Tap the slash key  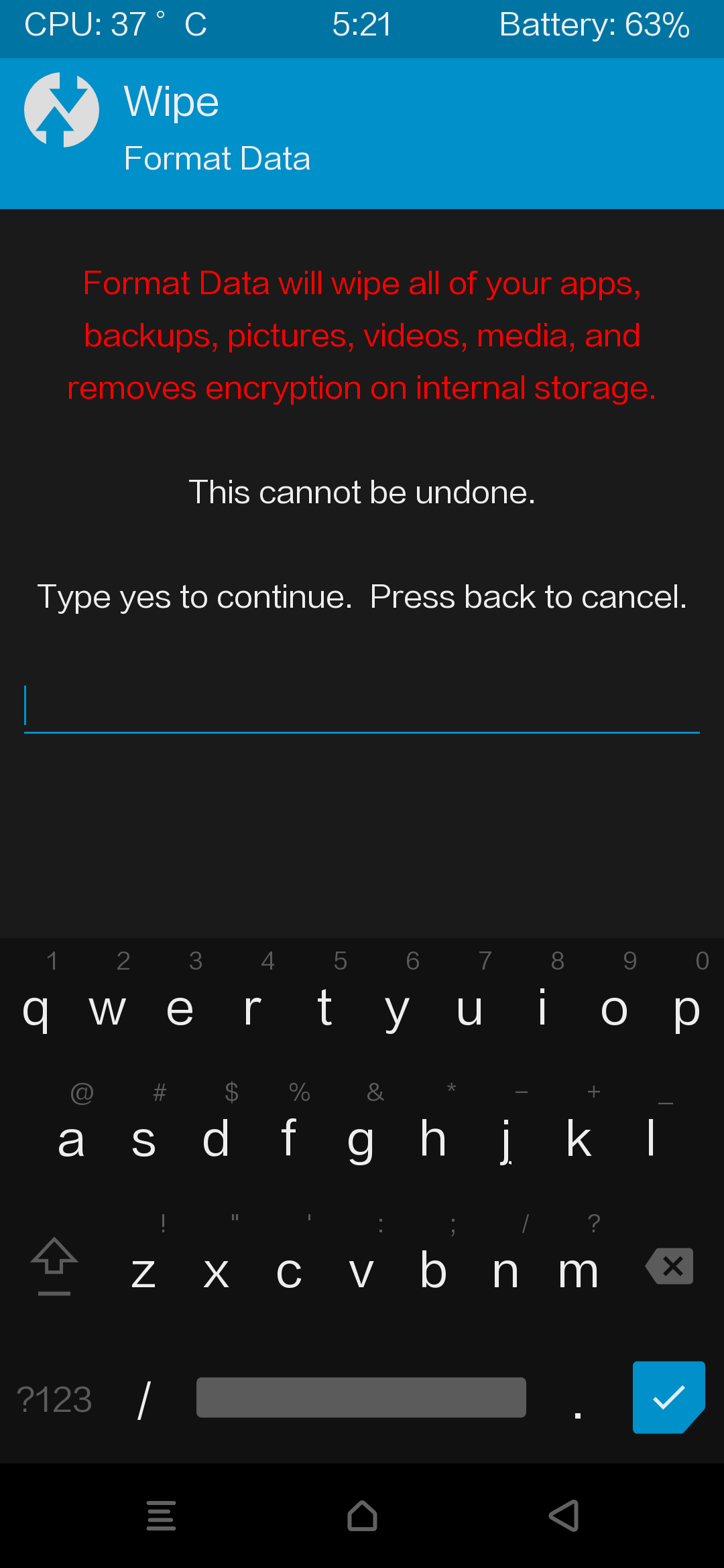click(x=143, y=1399)
